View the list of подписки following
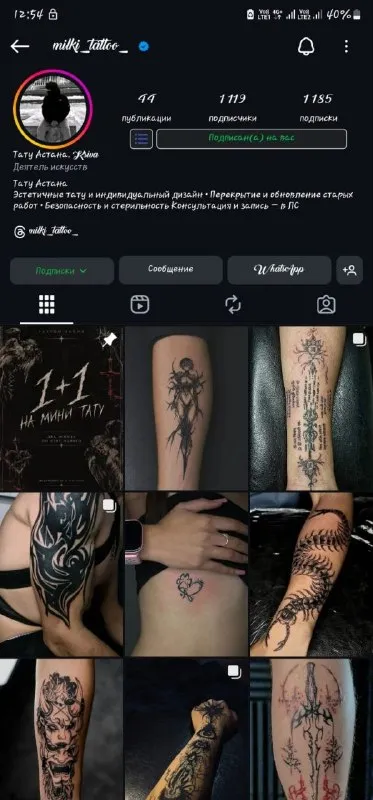The width and height of the screenshot is (373, 800). [318, 107]
